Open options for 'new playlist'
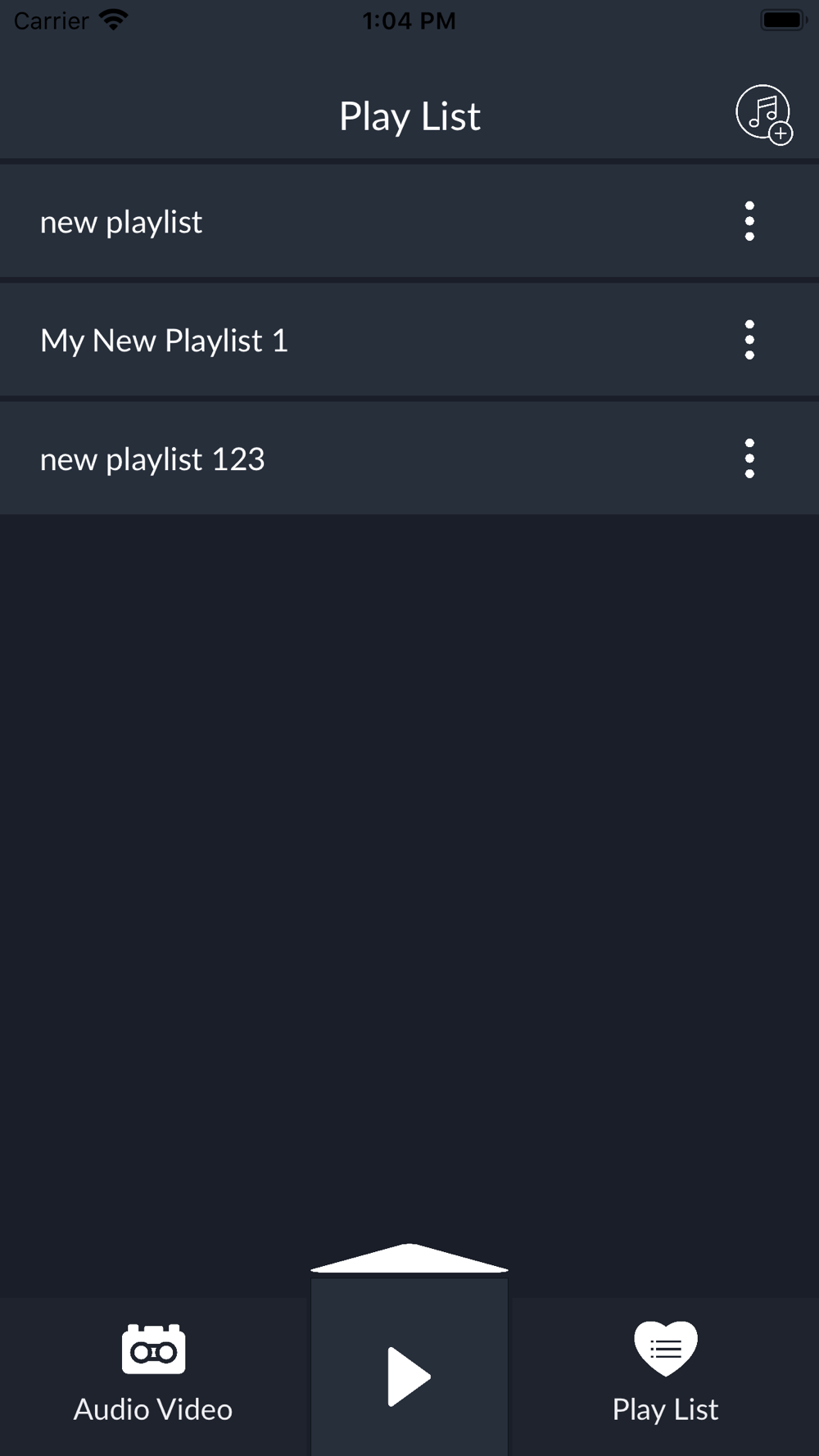The height and width of the screenshot is (1456, 819). tap(749, 222)
